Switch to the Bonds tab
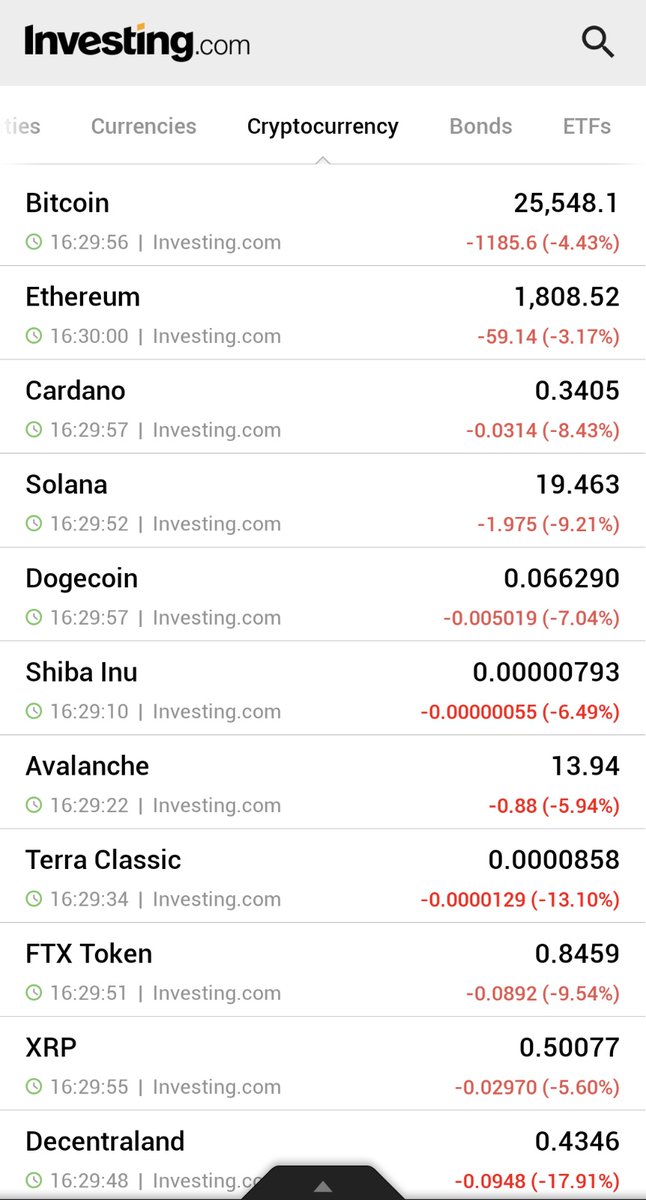646x1200 pixels. pos(481,126)
